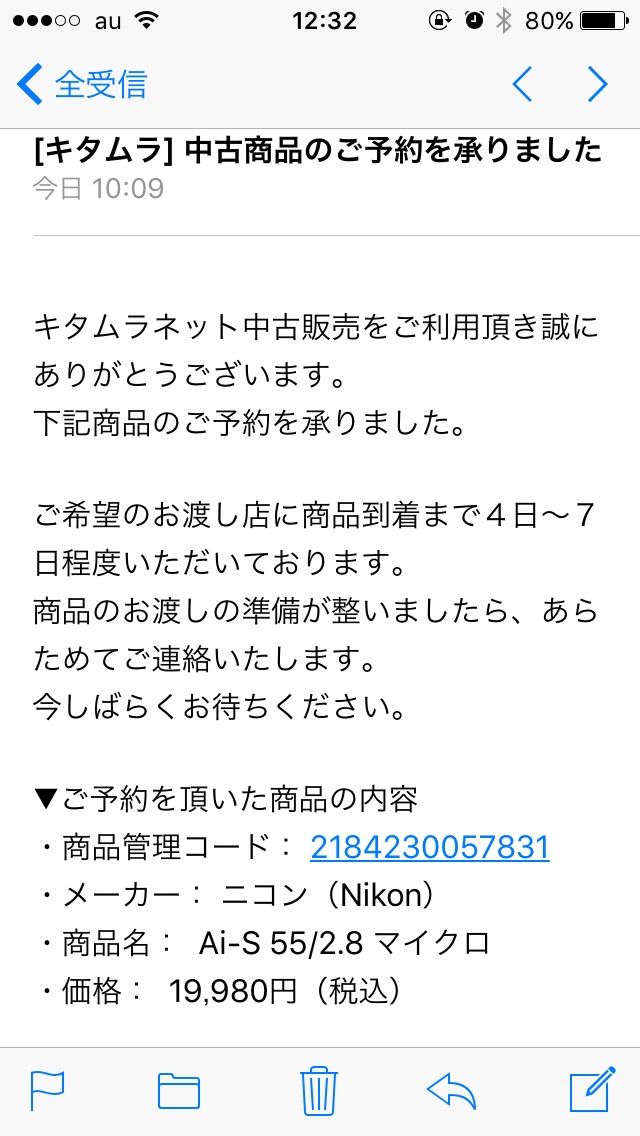Reply to this email
The image size is (640, 1136).
451,1090
